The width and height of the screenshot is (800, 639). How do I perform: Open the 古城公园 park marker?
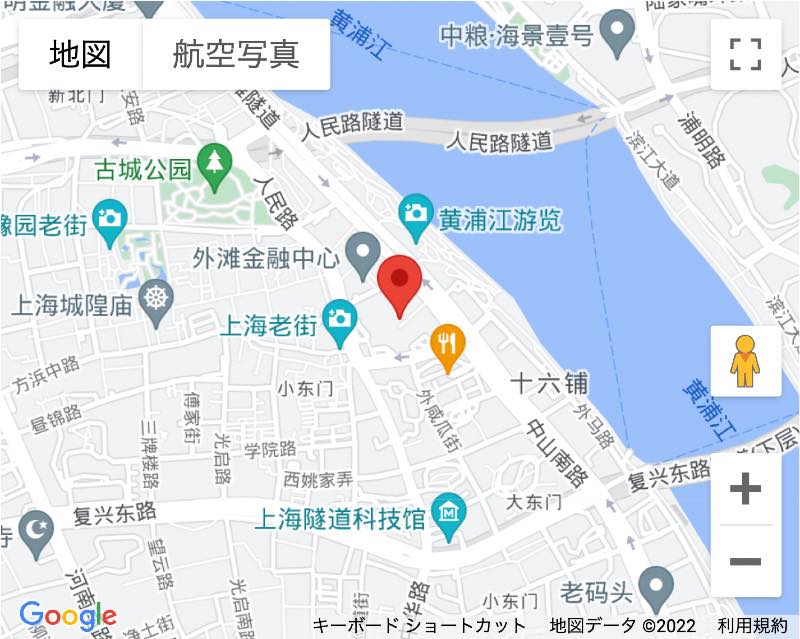pyautogui.click(x=214, y=165)
